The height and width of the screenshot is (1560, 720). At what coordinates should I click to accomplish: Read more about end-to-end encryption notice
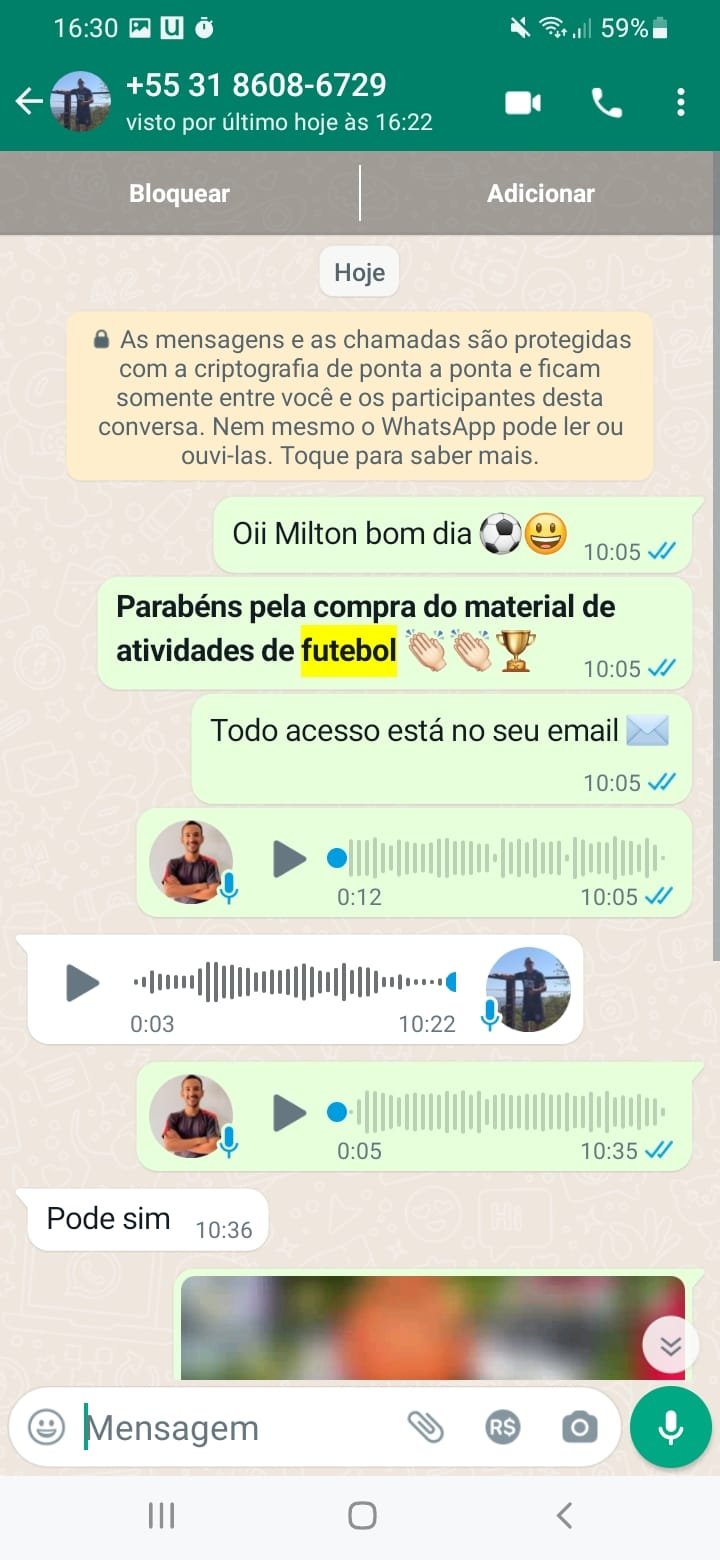tap(360, 397)
